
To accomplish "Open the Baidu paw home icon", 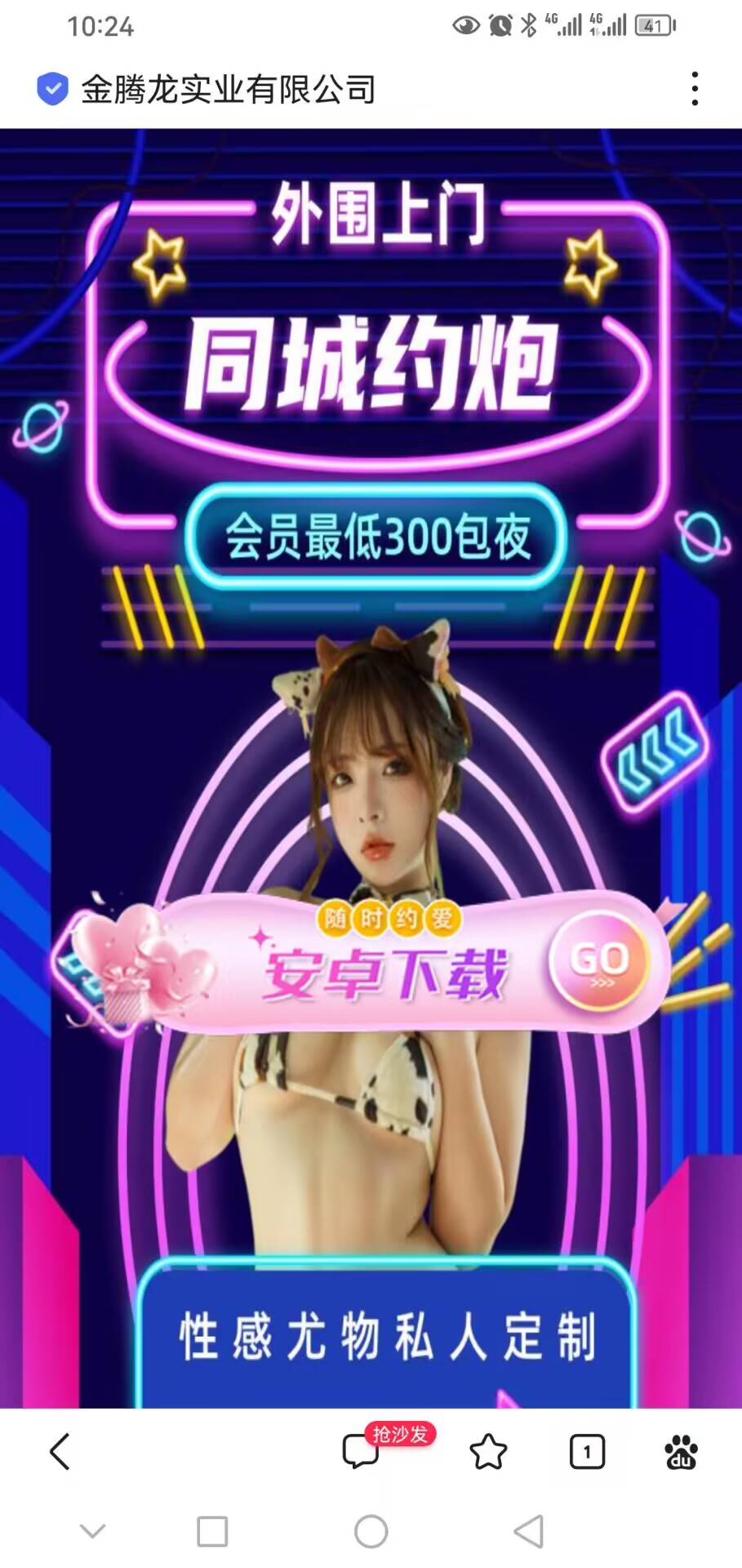I will 681,1451.
